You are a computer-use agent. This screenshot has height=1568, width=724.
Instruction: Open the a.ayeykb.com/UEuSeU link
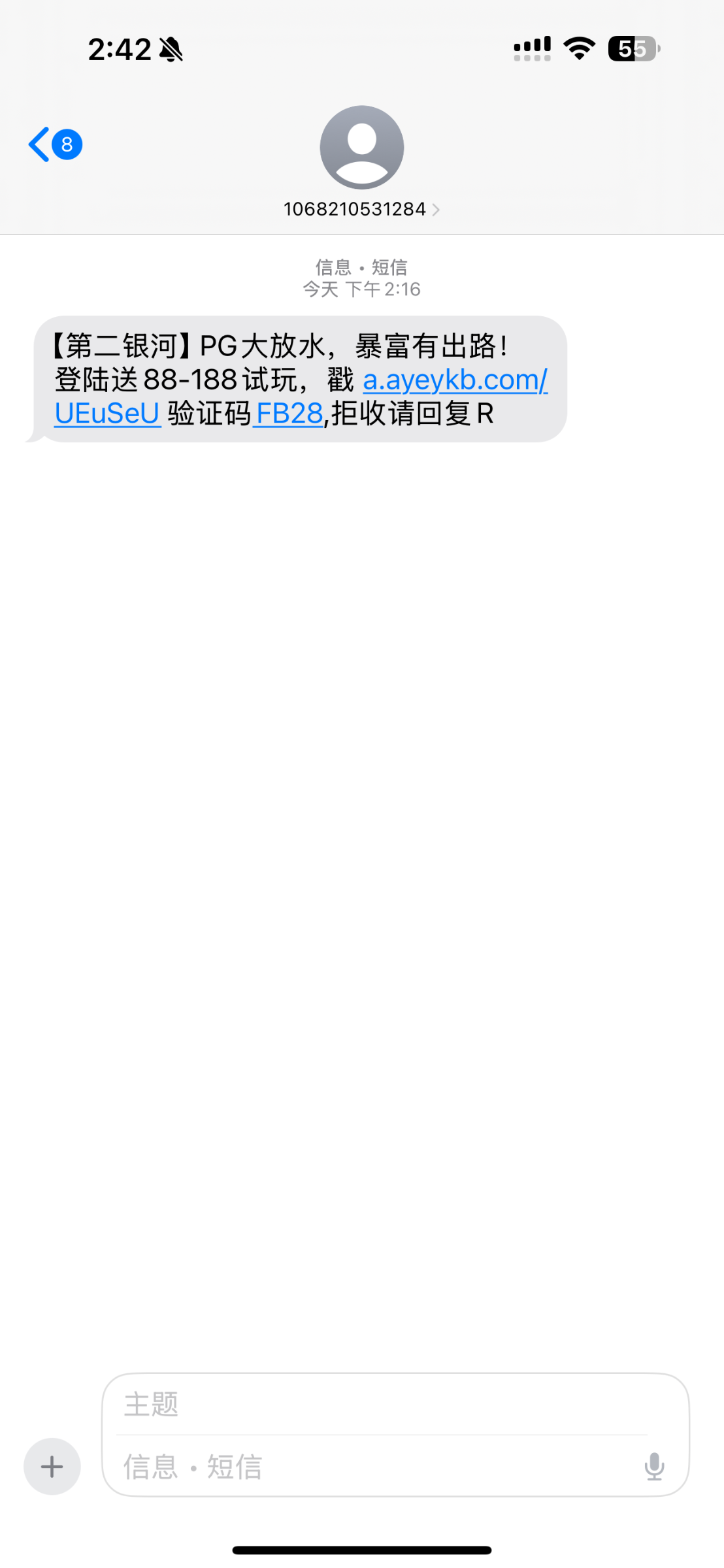click(455, 380)
